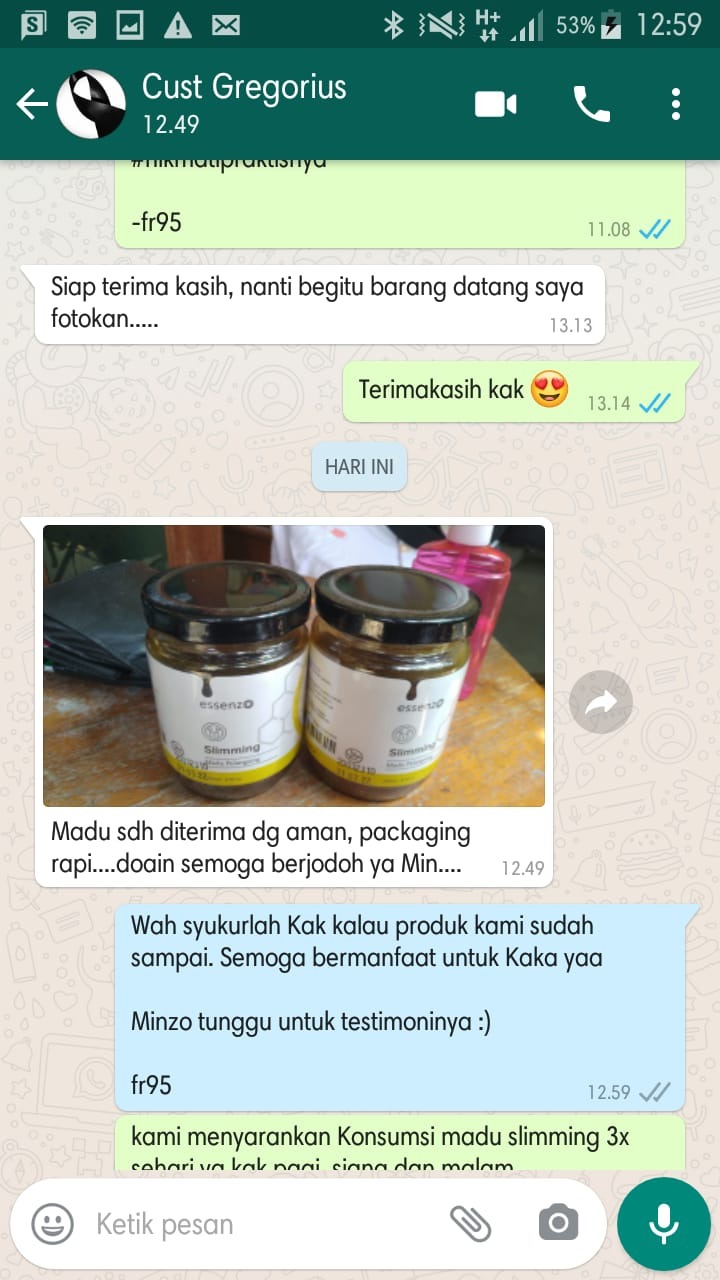This screenshot has width=720, height=1280.
Task: Open Cust Gregorius contact info
Action: tap(244, 103)
